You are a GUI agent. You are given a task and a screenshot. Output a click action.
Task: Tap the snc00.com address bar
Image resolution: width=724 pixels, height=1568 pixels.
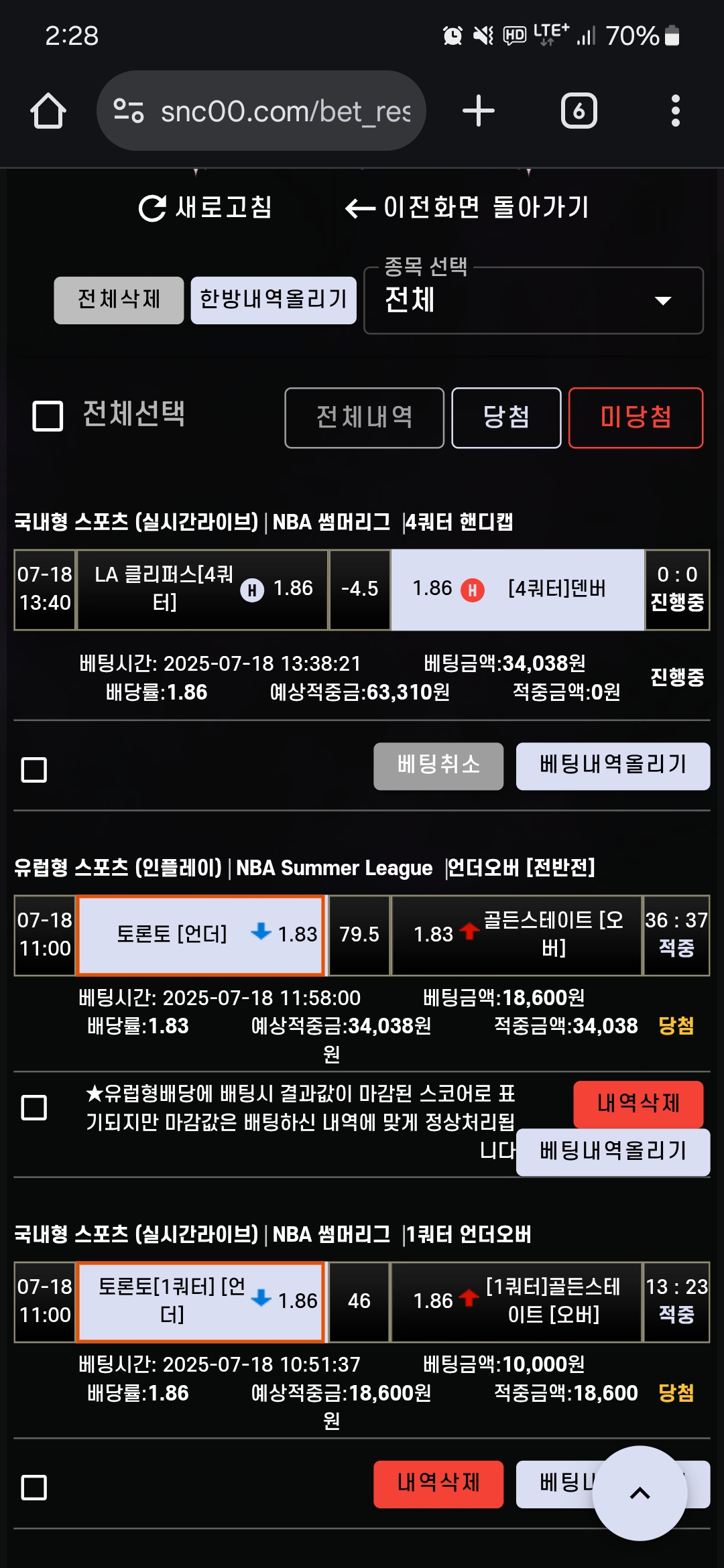click(261, 111)
